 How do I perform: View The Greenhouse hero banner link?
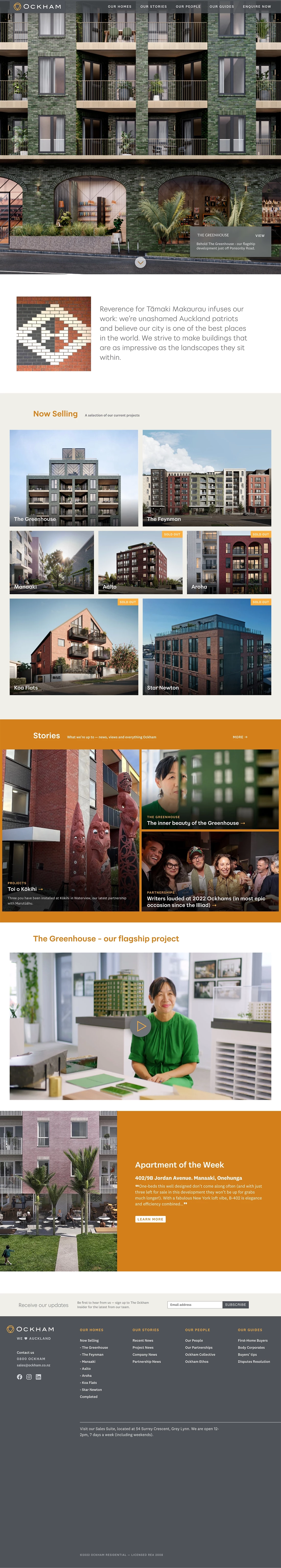click(x=260, y=236)
